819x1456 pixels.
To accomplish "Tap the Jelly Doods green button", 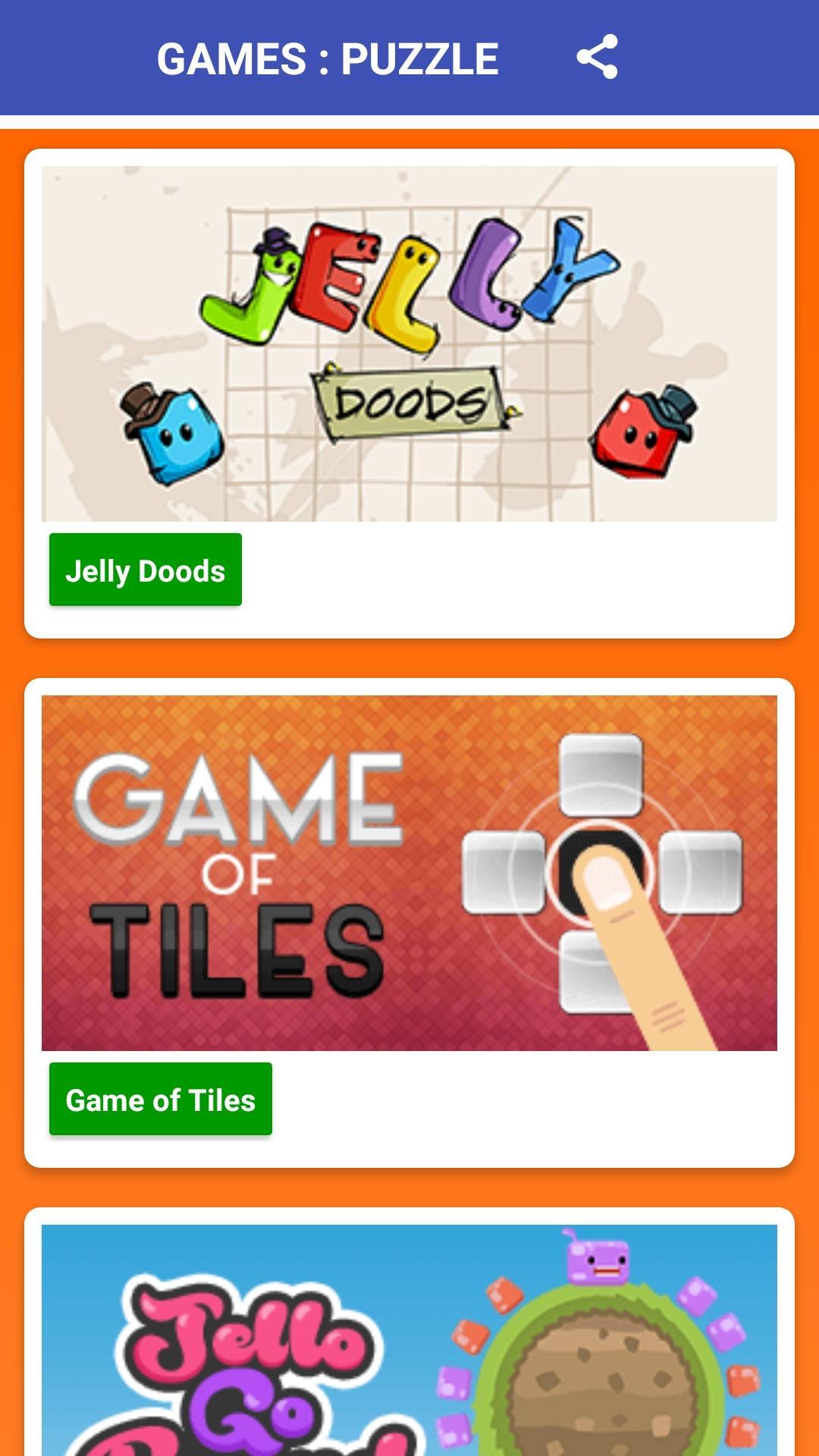I will point(146,570).
